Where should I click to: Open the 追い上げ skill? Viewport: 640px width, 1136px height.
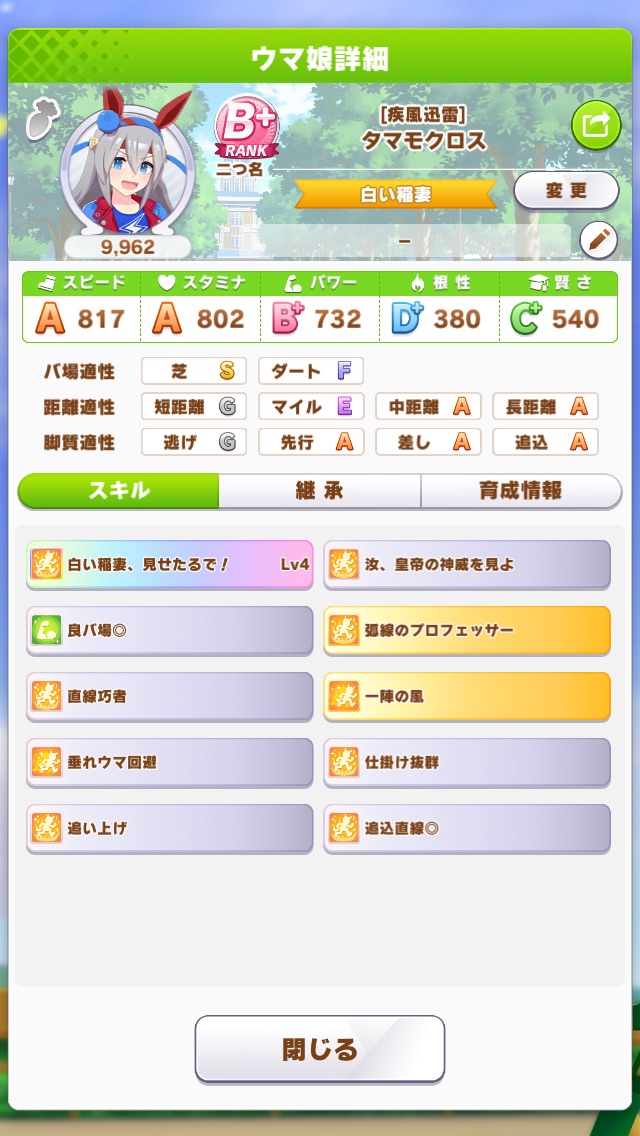click(x=170, y=828)
